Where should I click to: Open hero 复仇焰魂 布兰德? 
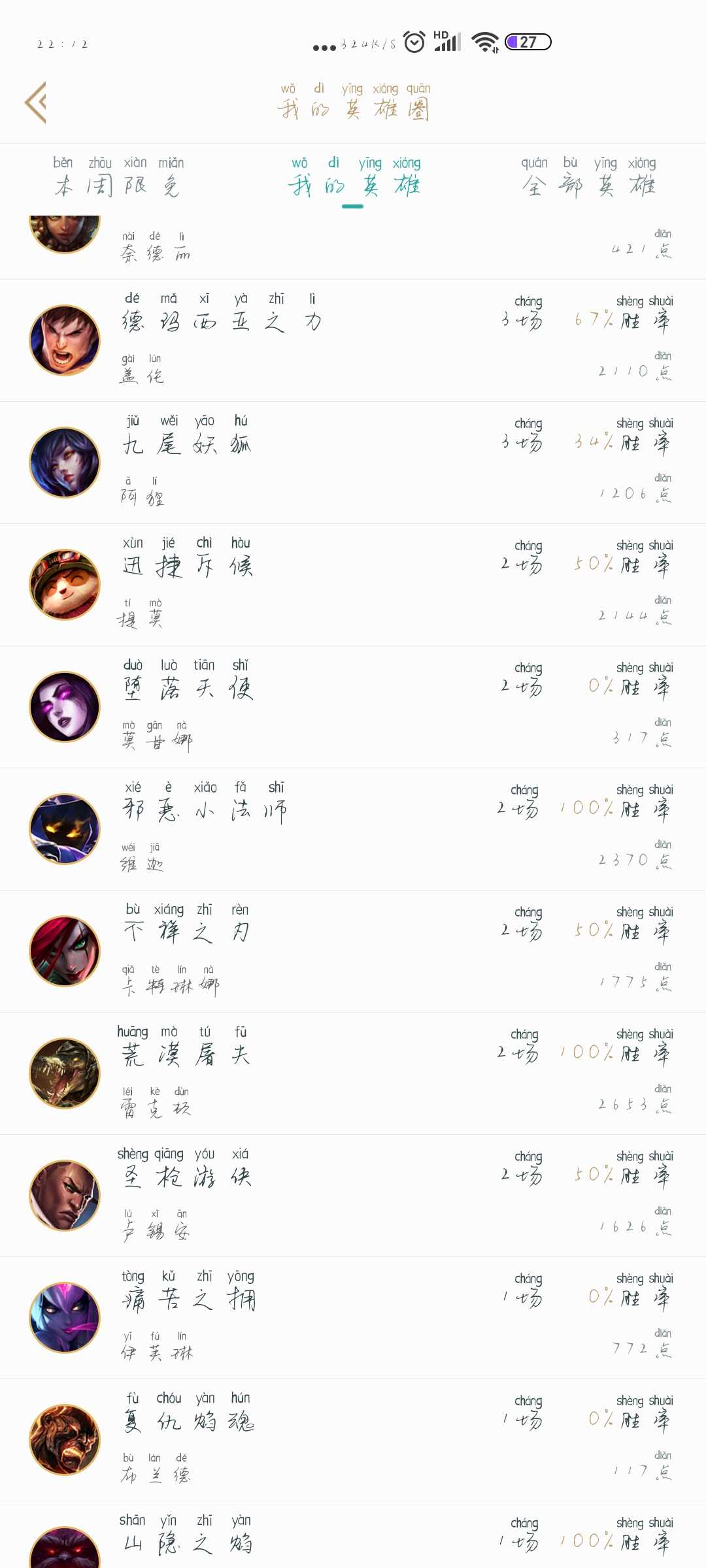[353, 1440]
